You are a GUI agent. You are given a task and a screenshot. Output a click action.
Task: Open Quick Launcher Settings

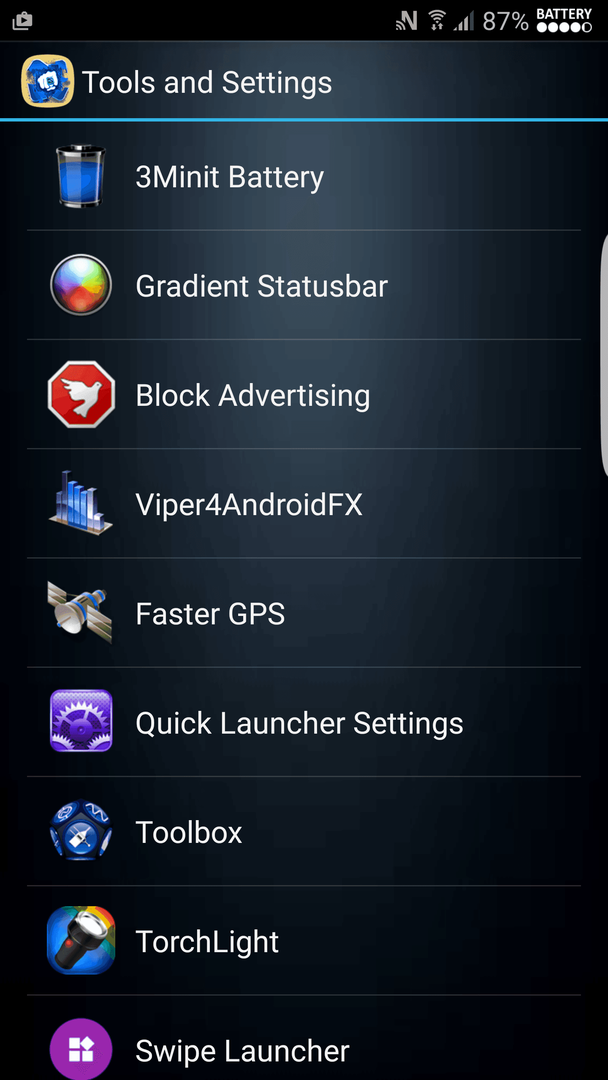coord(304,723)
